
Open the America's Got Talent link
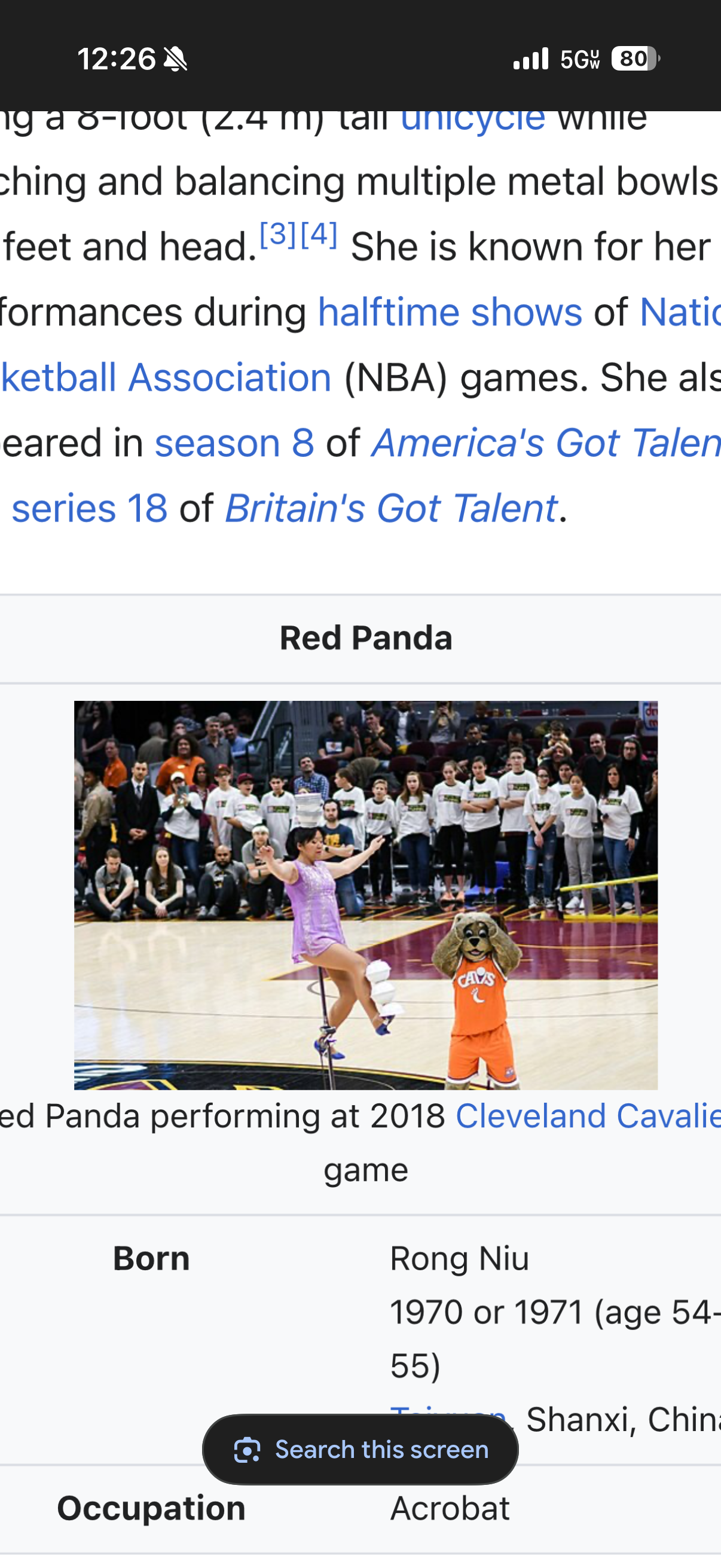(x=546, y=443)
